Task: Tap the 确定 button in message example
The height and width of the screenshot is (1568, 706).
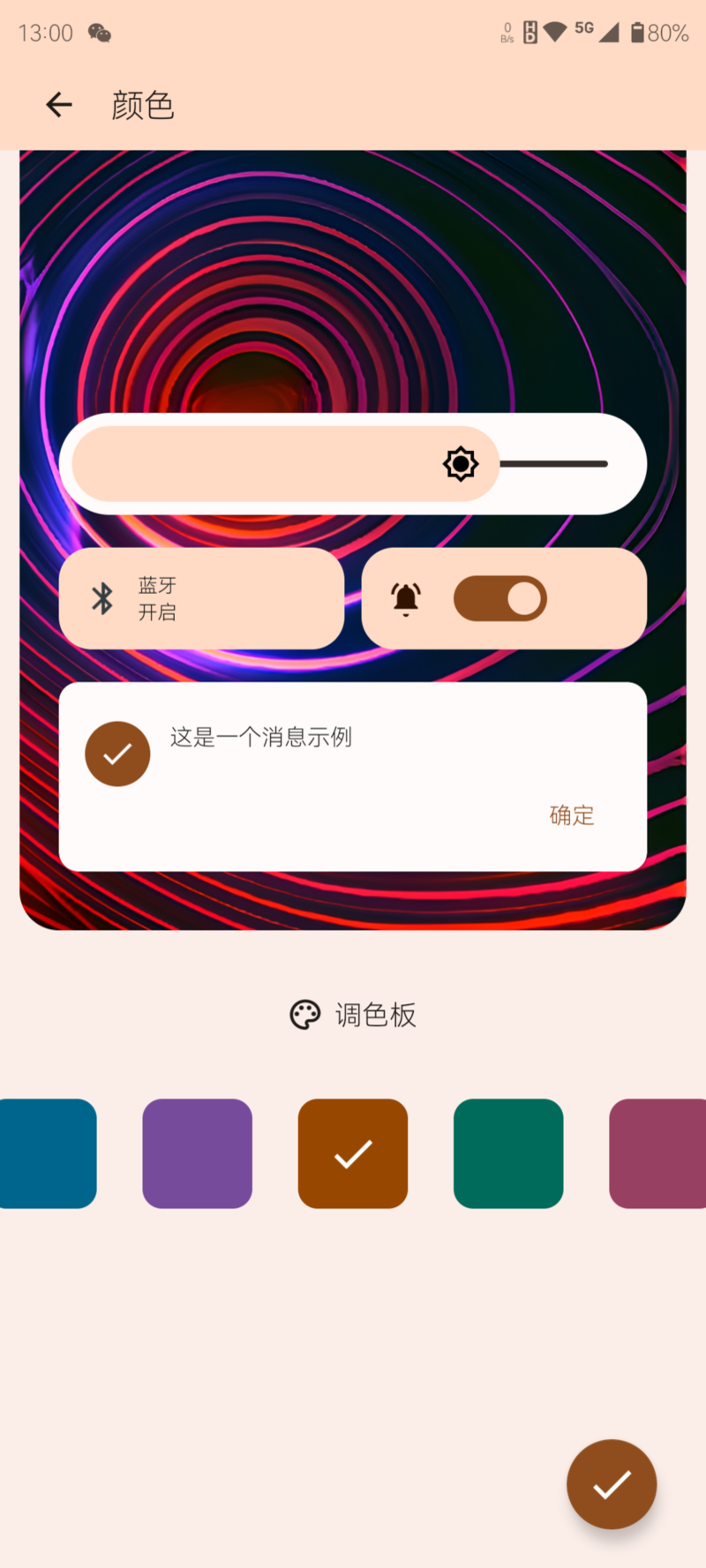Action: point(572,815)
